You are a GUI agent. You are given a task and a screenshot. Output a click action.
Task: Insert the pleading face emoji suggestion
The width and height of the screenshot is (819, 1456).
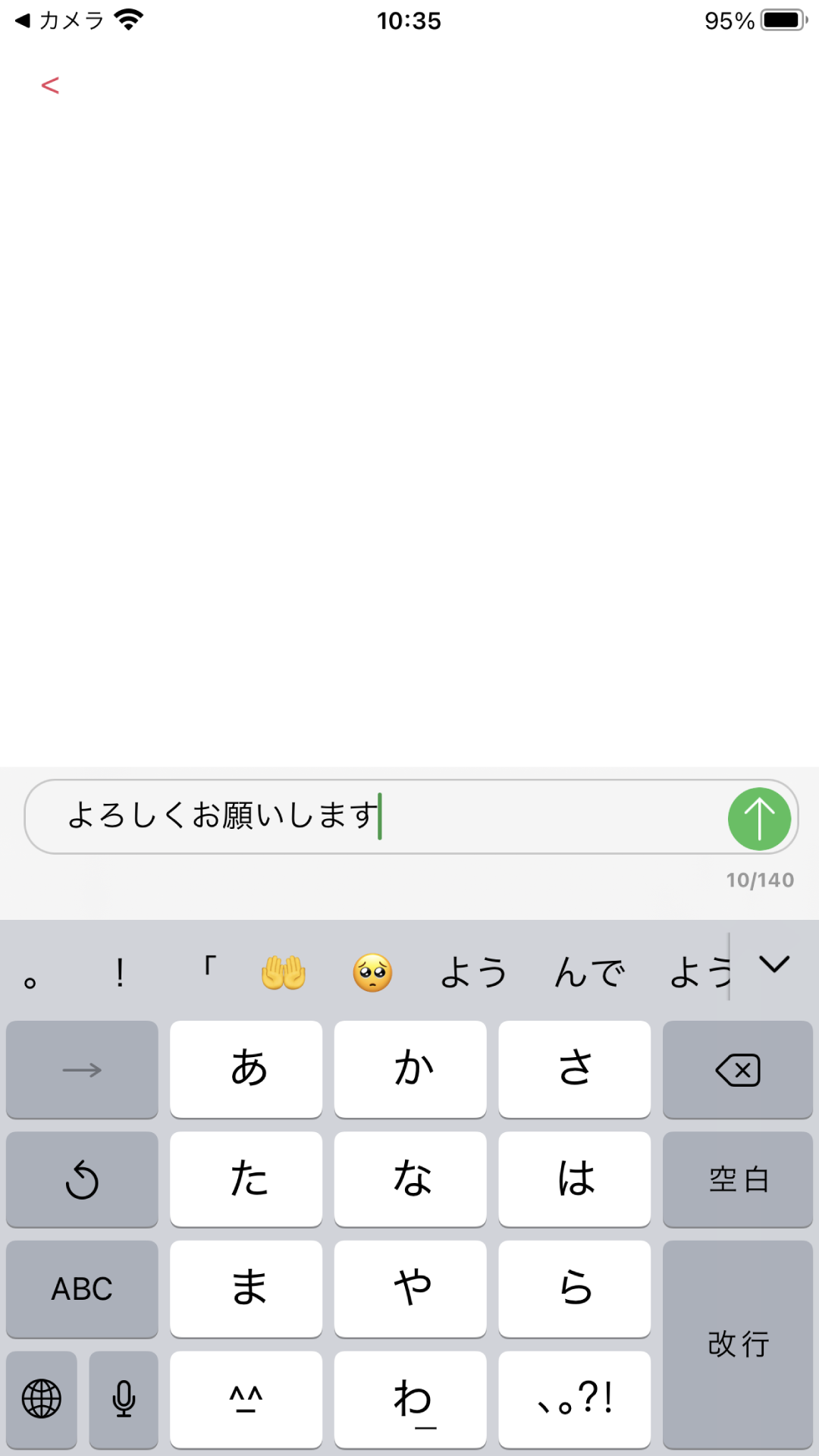point(372,973)
